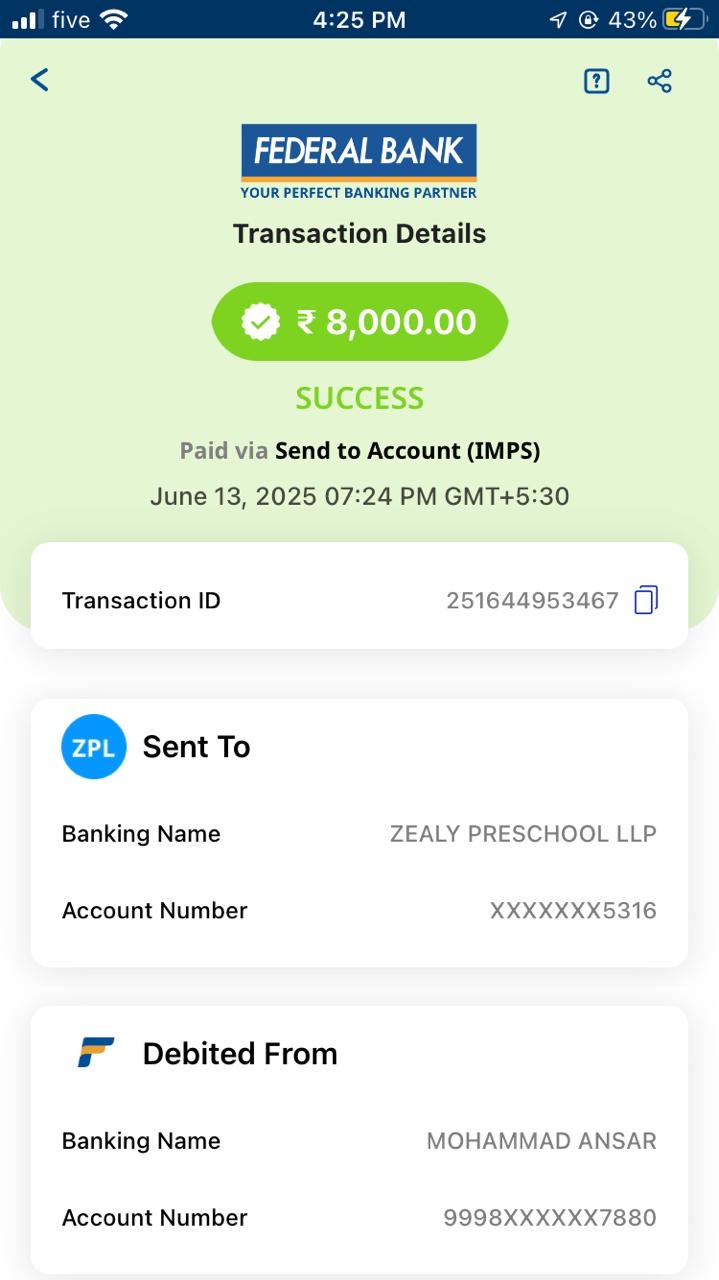Screen dimensions: 719x1280
Task: Copy the transaction ID
Action: (646, 601)
